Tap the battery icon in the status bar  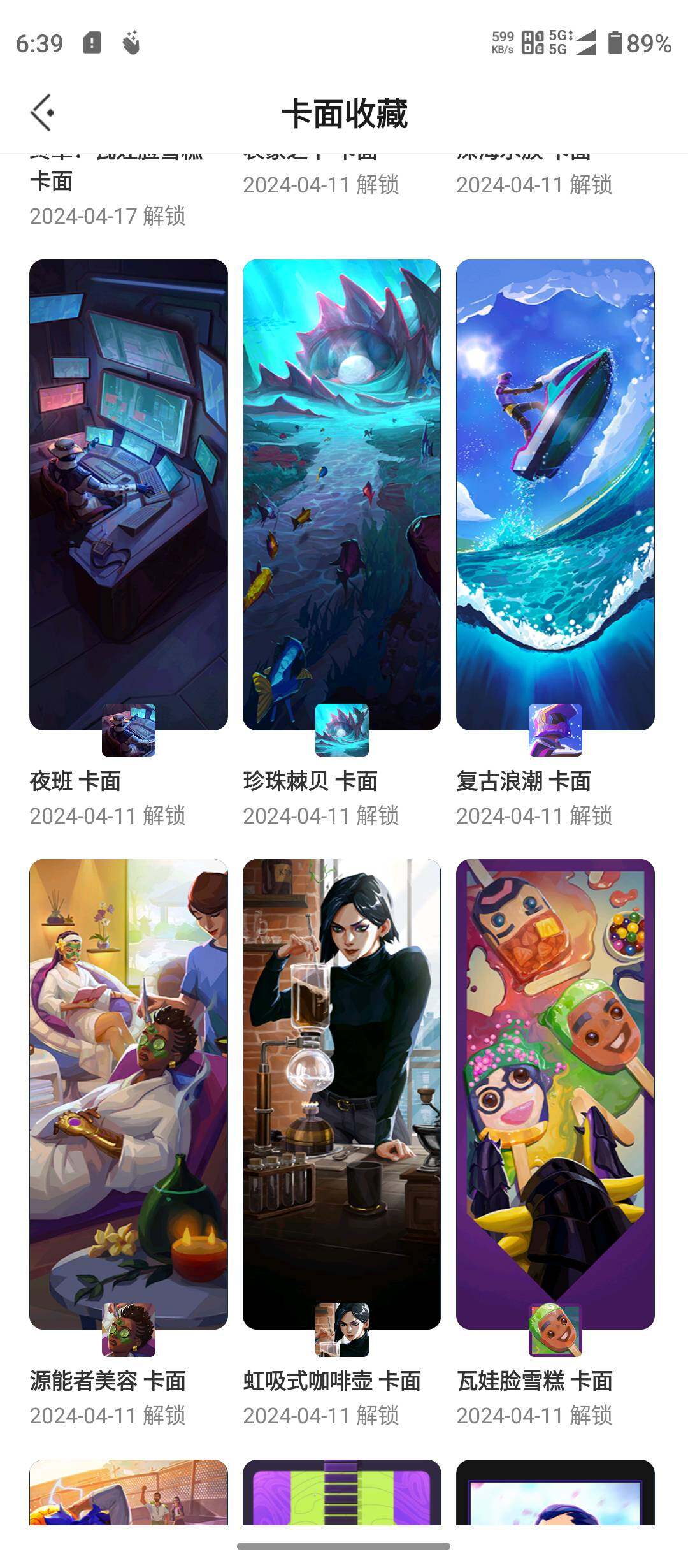(613, 45)
